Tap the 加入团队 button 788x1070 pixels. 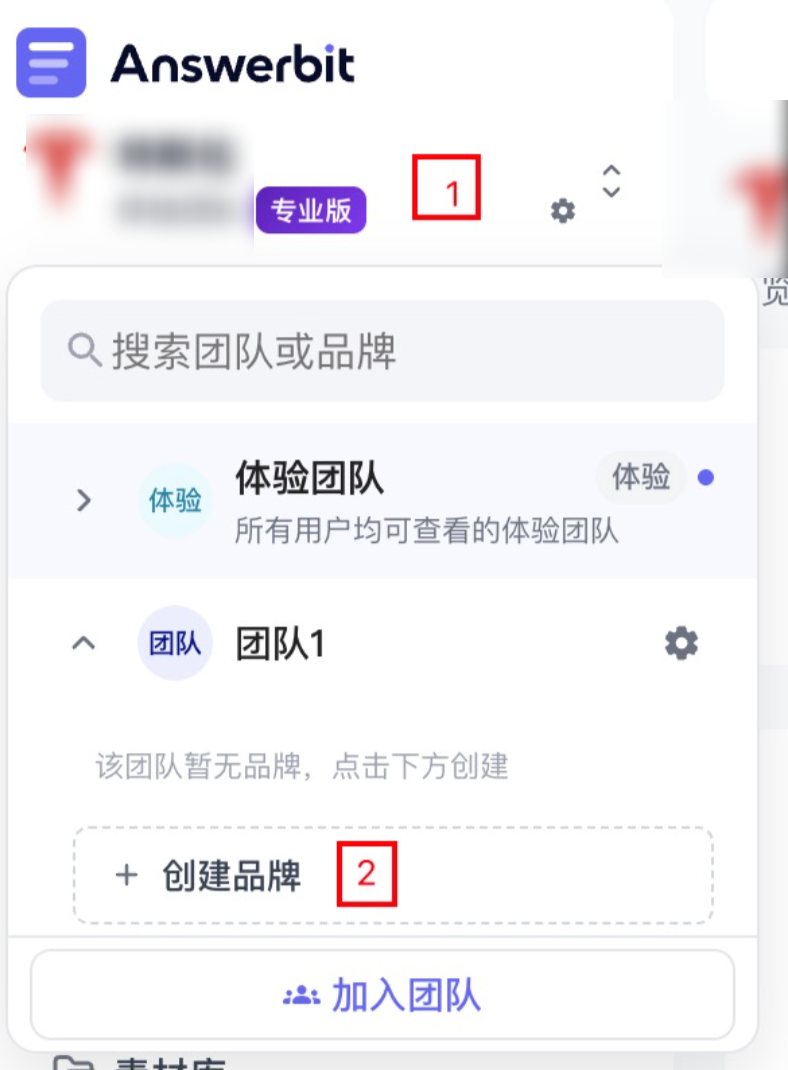click(x=382, y=994)
